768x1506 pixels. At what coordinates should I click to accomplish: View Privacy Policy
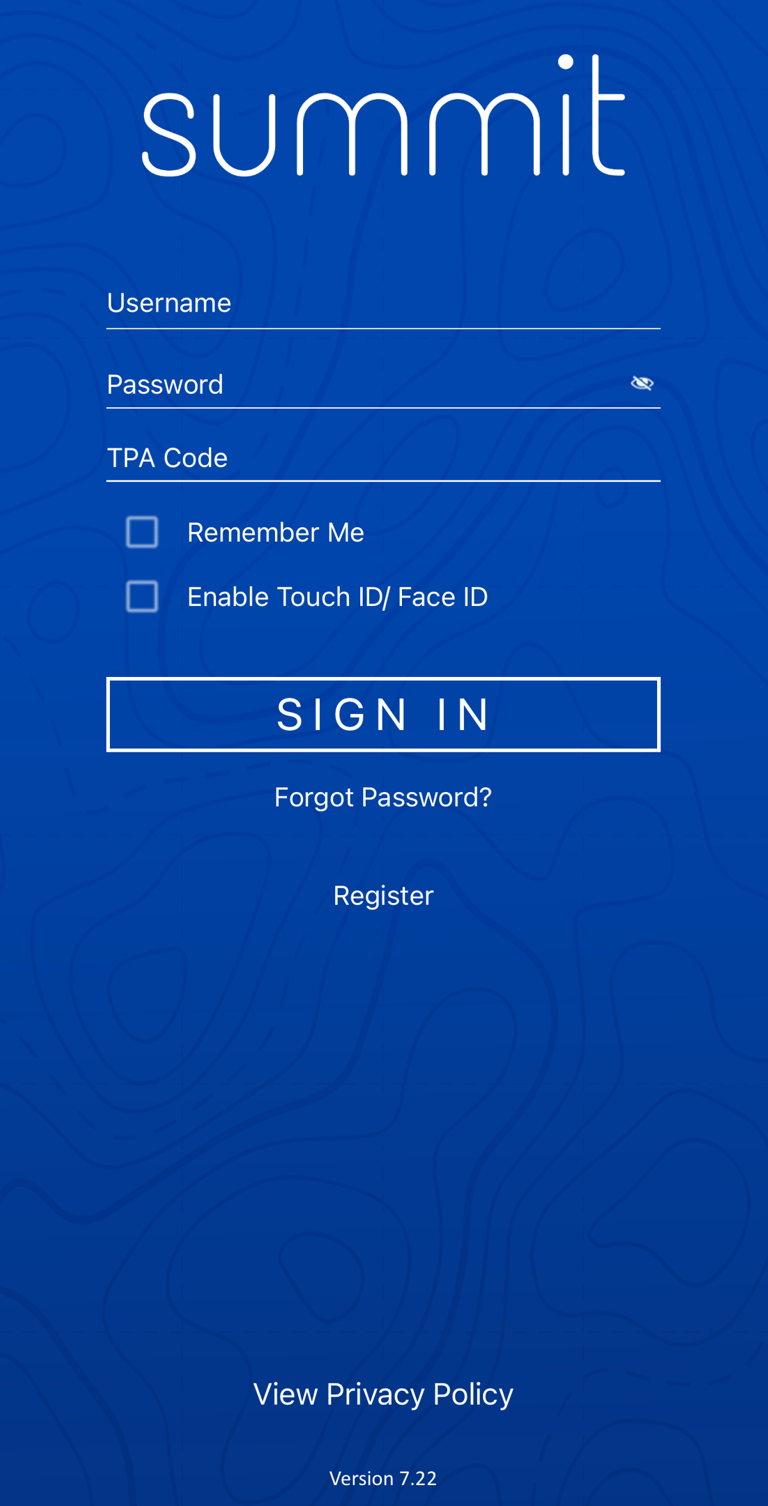(x=383, y=1394)
